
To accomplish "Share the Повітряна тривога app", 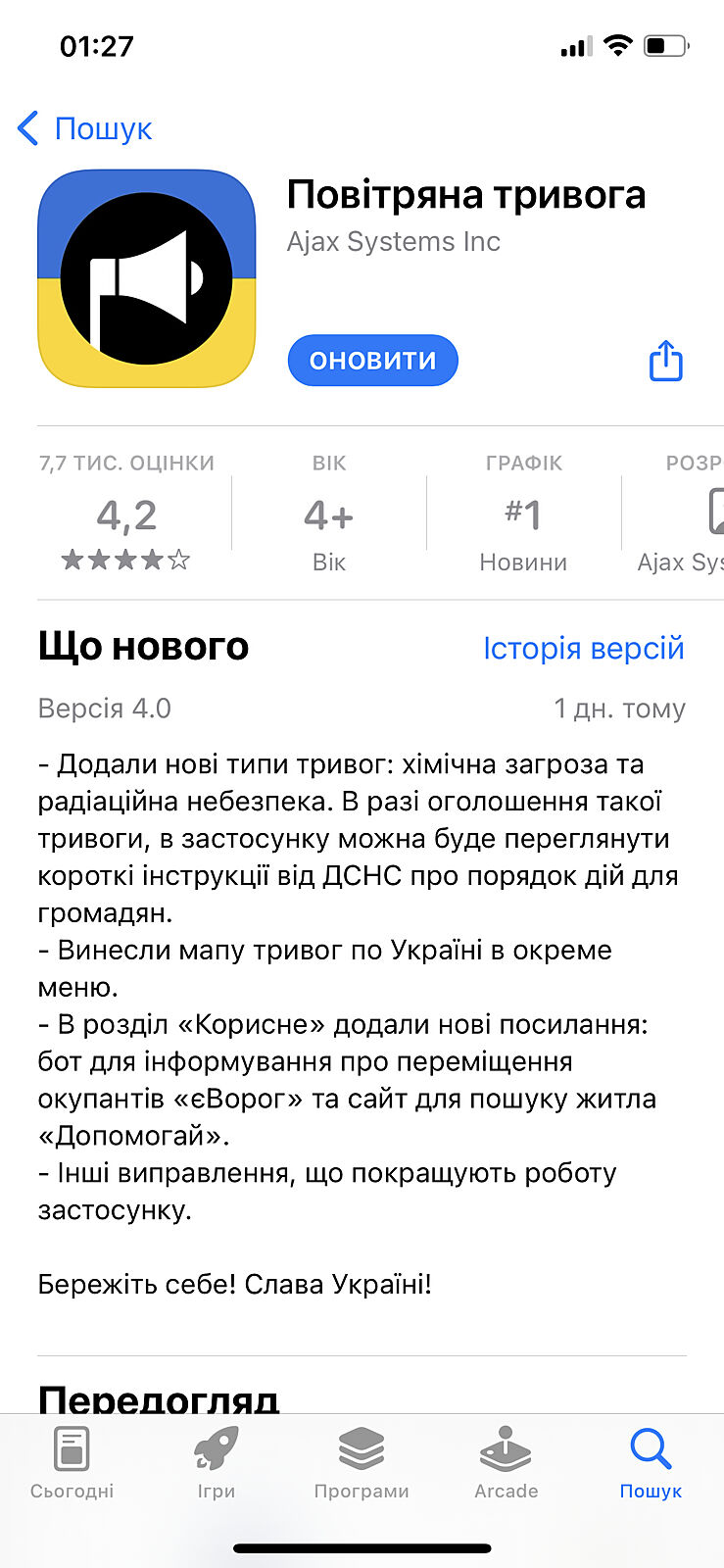I will (x=666, y=361).
